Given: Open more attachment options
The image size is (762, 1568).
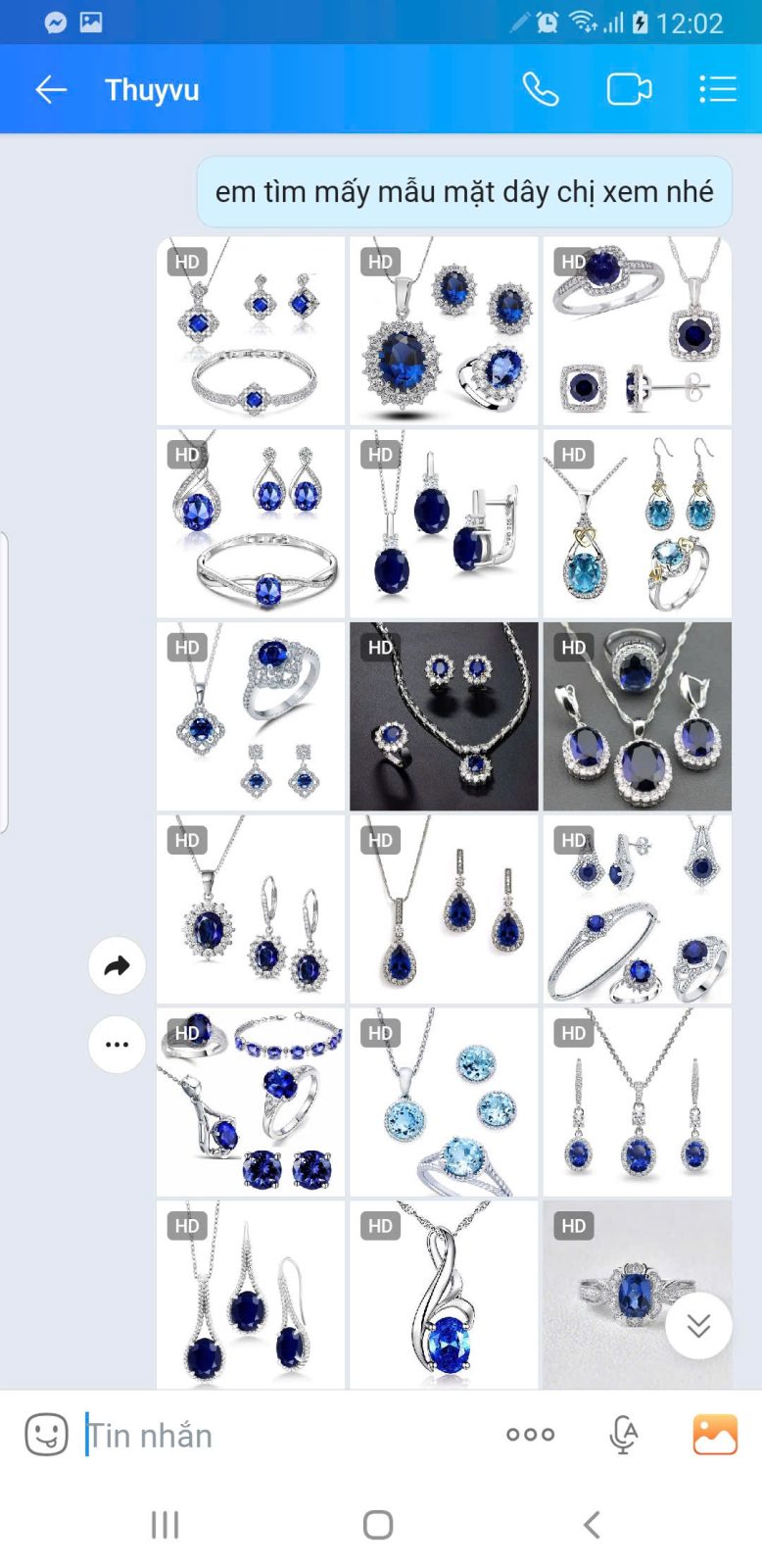Looking at the screenshot, I should coord(530,1435).
